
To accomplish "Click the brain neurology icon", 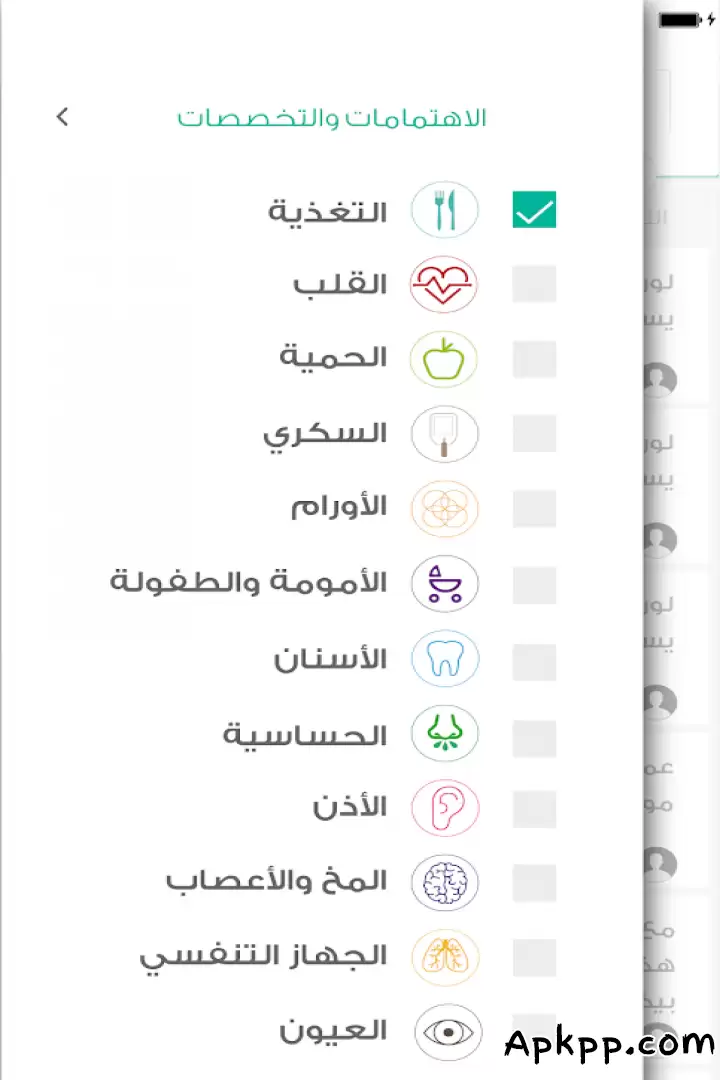I will tap(444, 882).
